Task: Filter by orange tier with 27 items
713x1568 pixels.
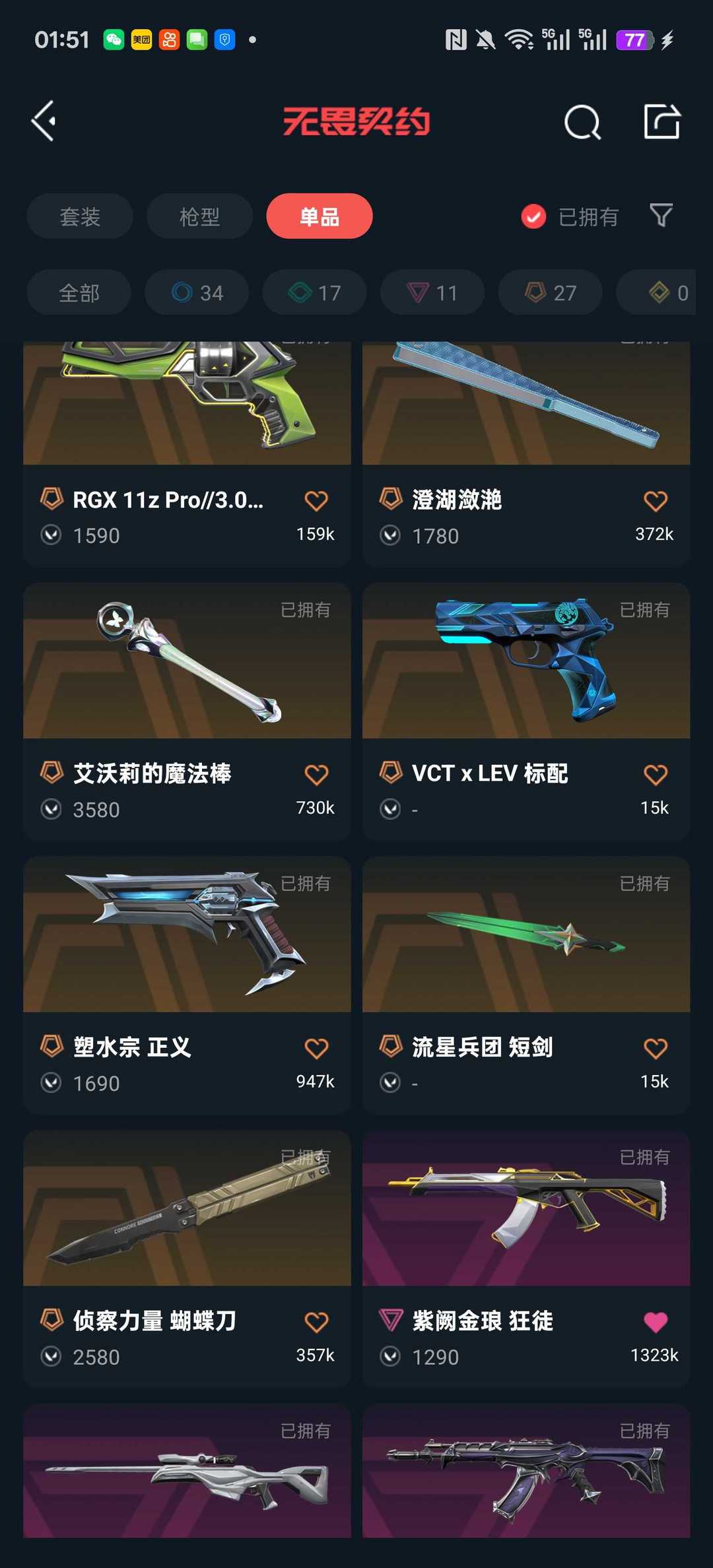Action: click(x=550, y=292)
